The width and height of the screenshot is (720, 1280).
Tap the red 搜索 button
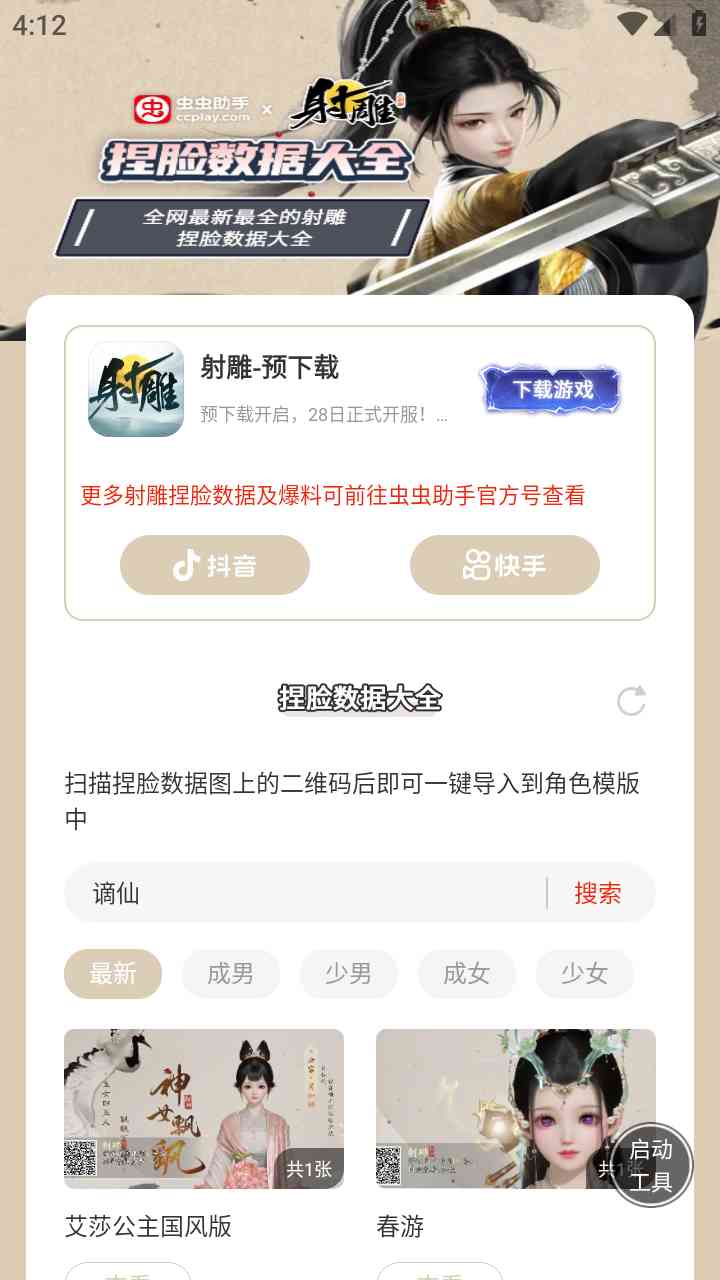point(598,893)
